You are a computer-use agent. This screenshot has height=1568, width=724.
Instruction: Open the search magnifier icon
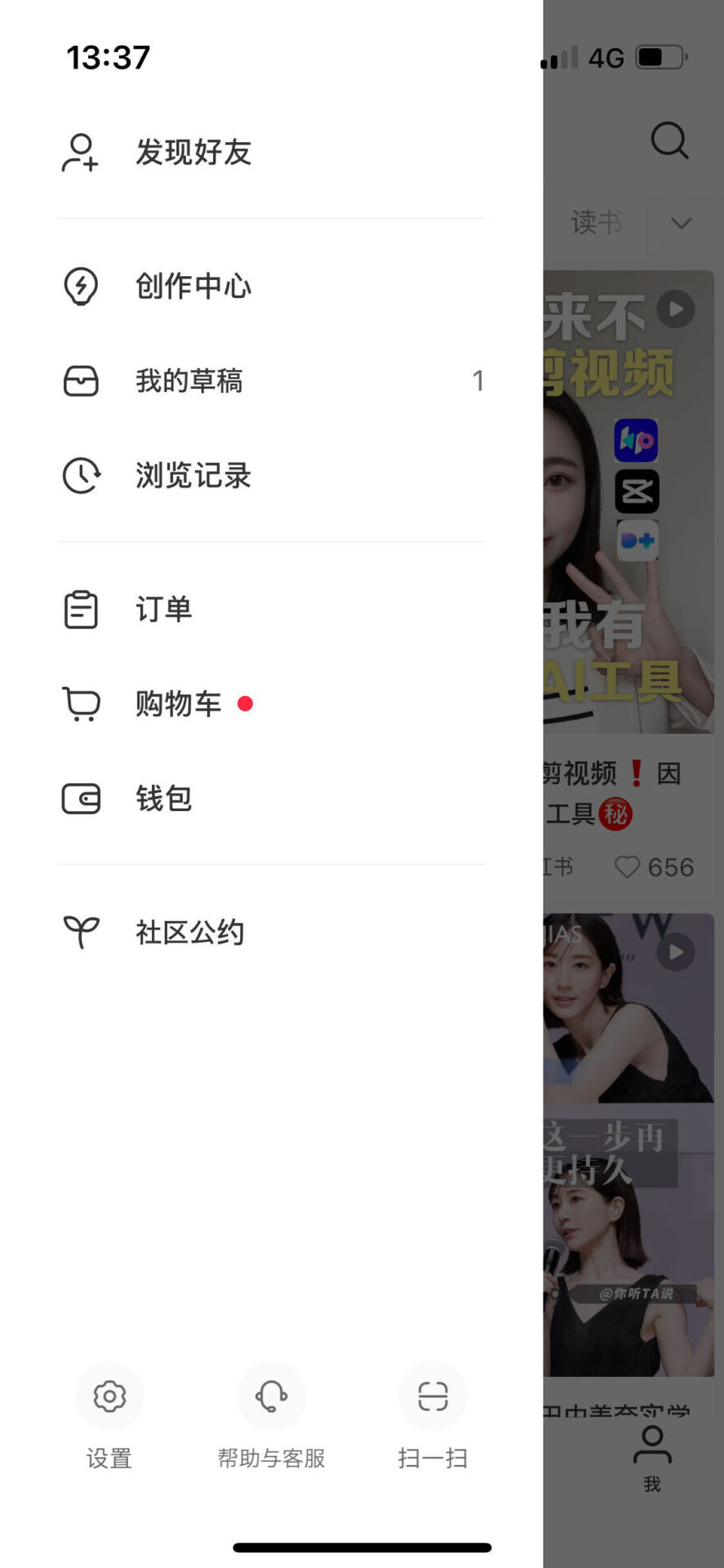pos(670,140)
